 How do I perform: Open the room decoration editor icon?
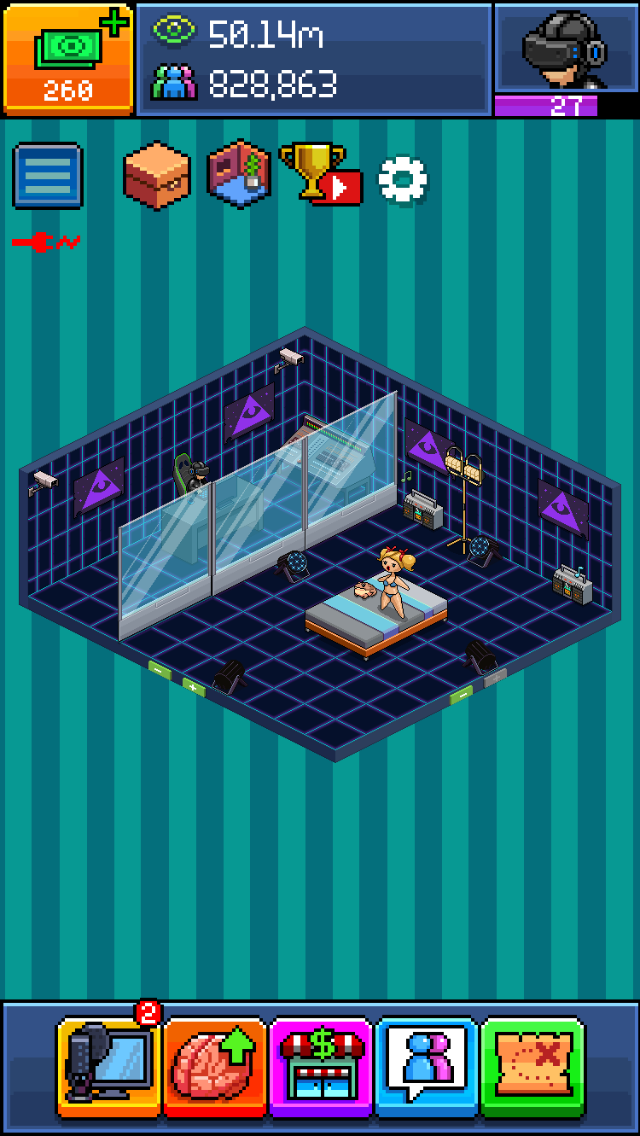coord(239,174)
